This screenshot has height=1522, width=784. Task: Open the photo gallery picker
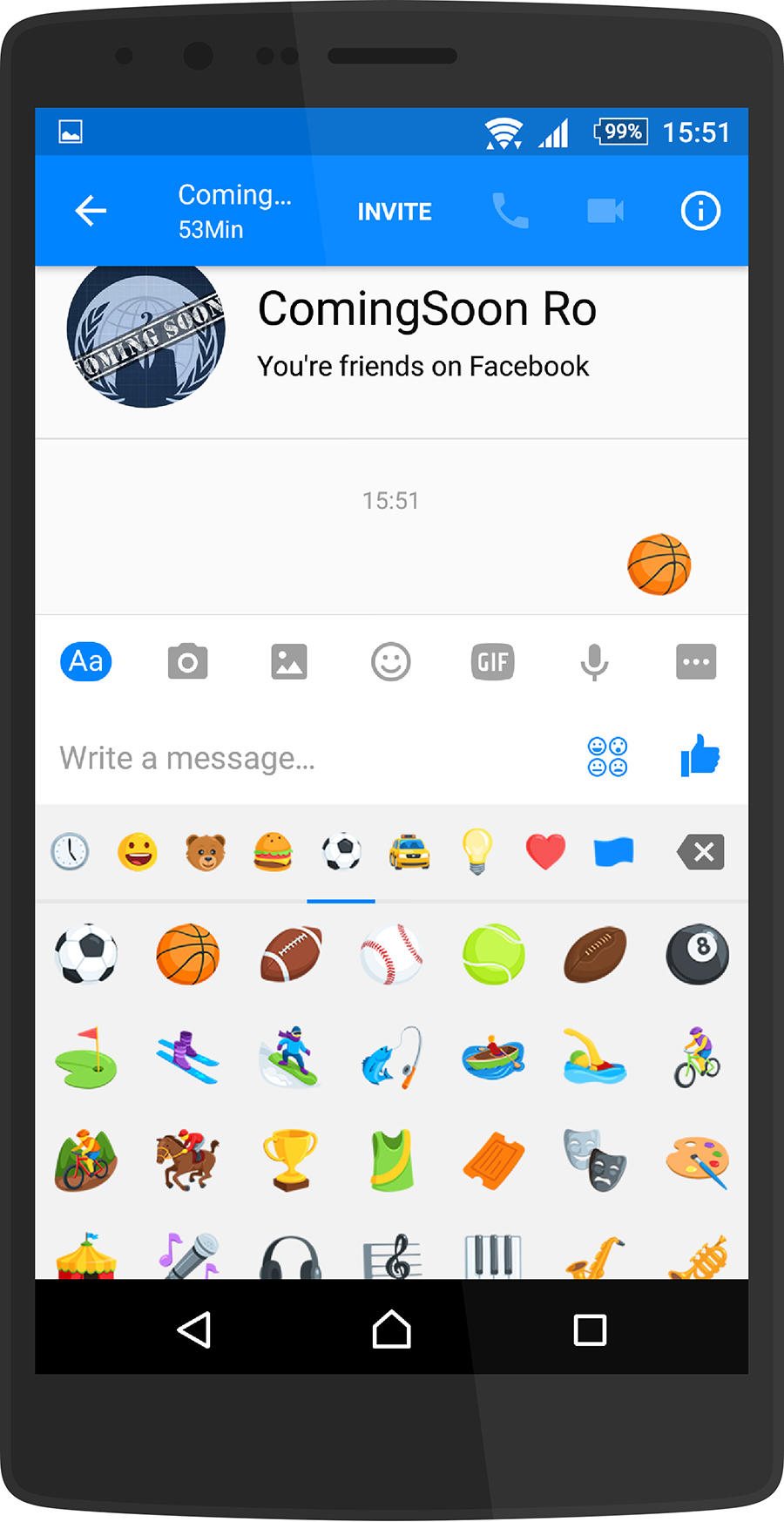click(288, 662)
